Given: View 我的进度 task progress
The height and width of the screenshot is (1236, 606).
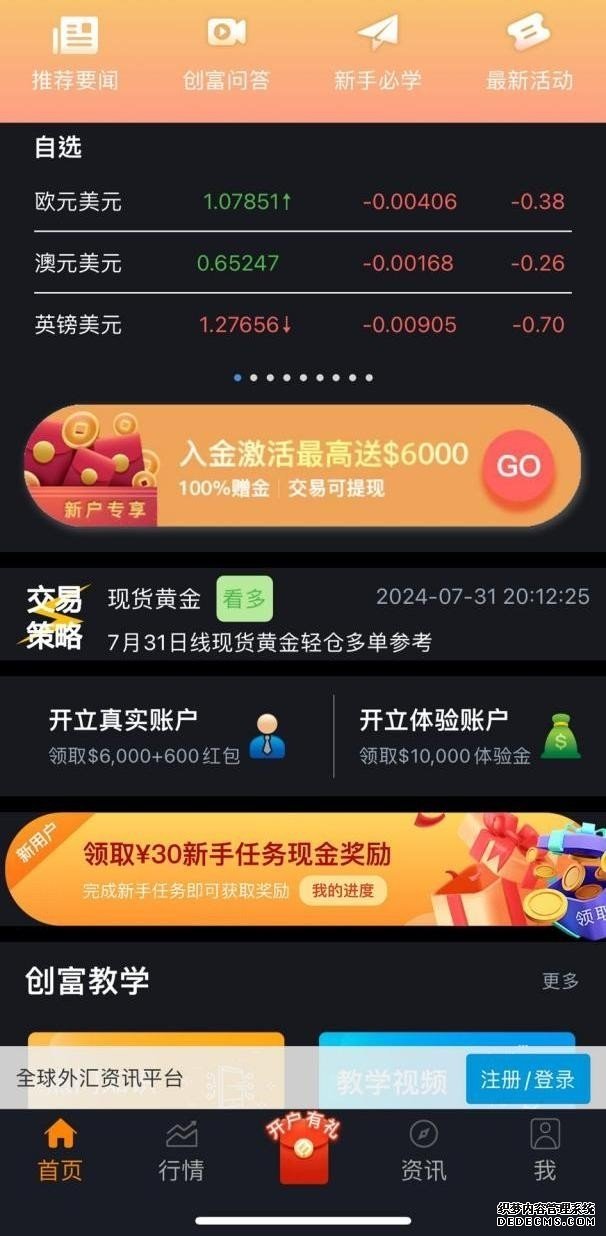Looking at the screenshot, I should point(342,891).
